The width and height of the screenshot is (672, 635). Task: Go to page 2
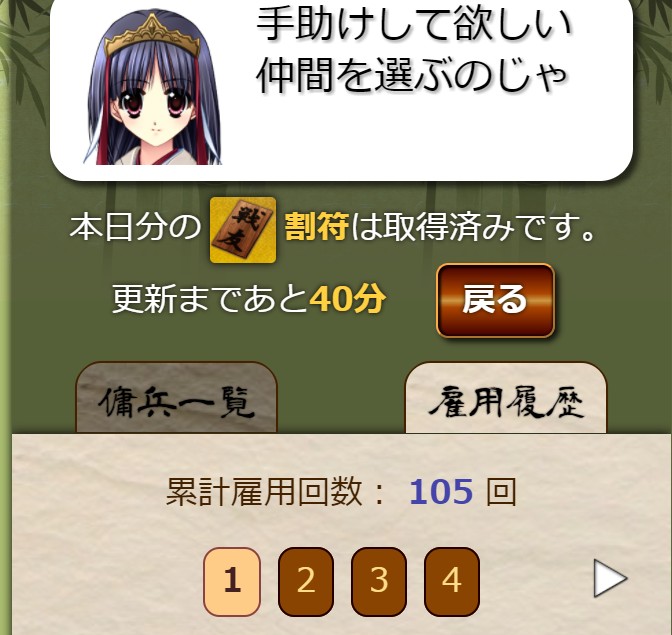306,581
